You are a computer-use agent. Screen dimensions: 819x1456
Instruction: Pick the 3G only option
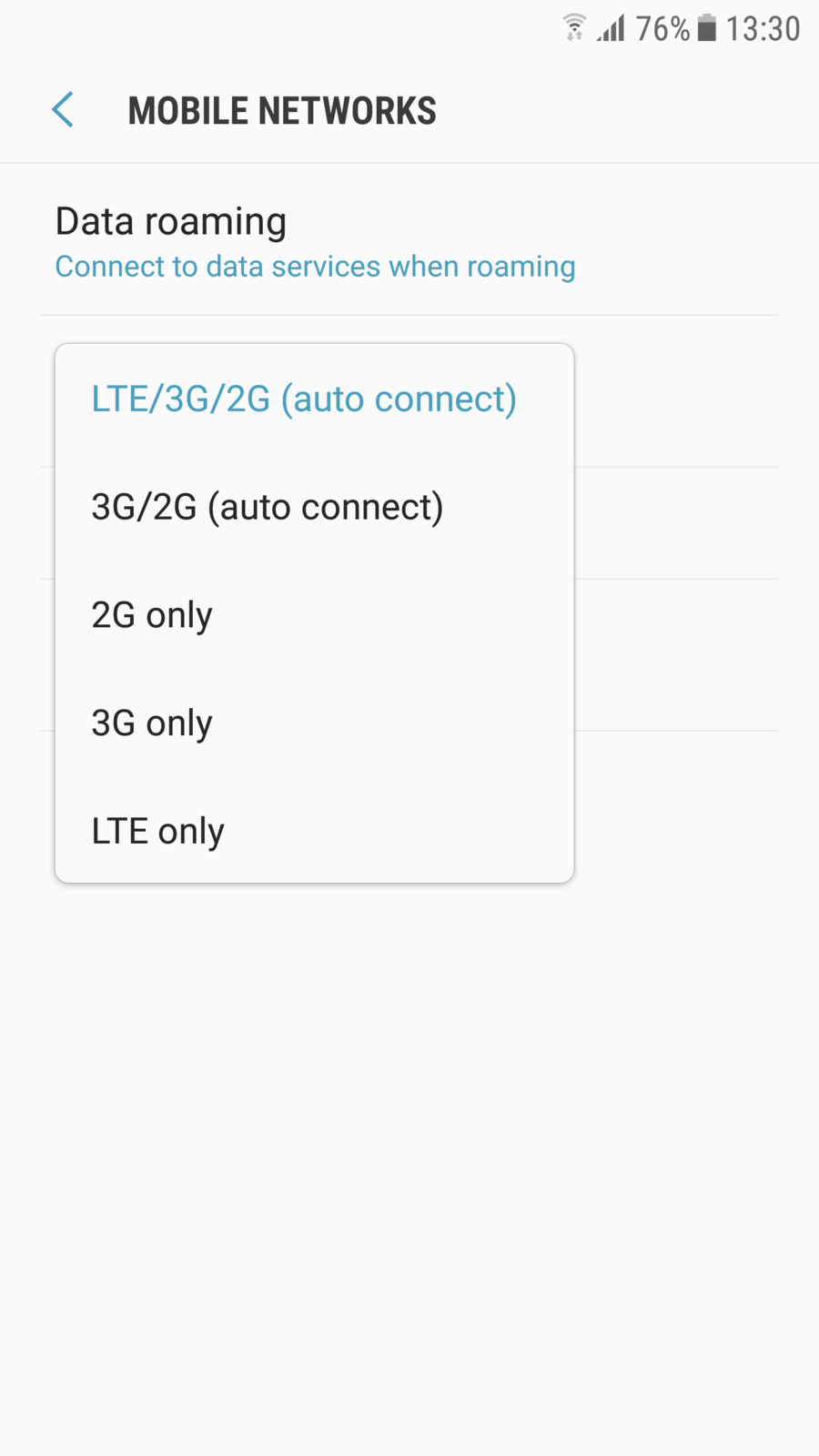[152, 723]
